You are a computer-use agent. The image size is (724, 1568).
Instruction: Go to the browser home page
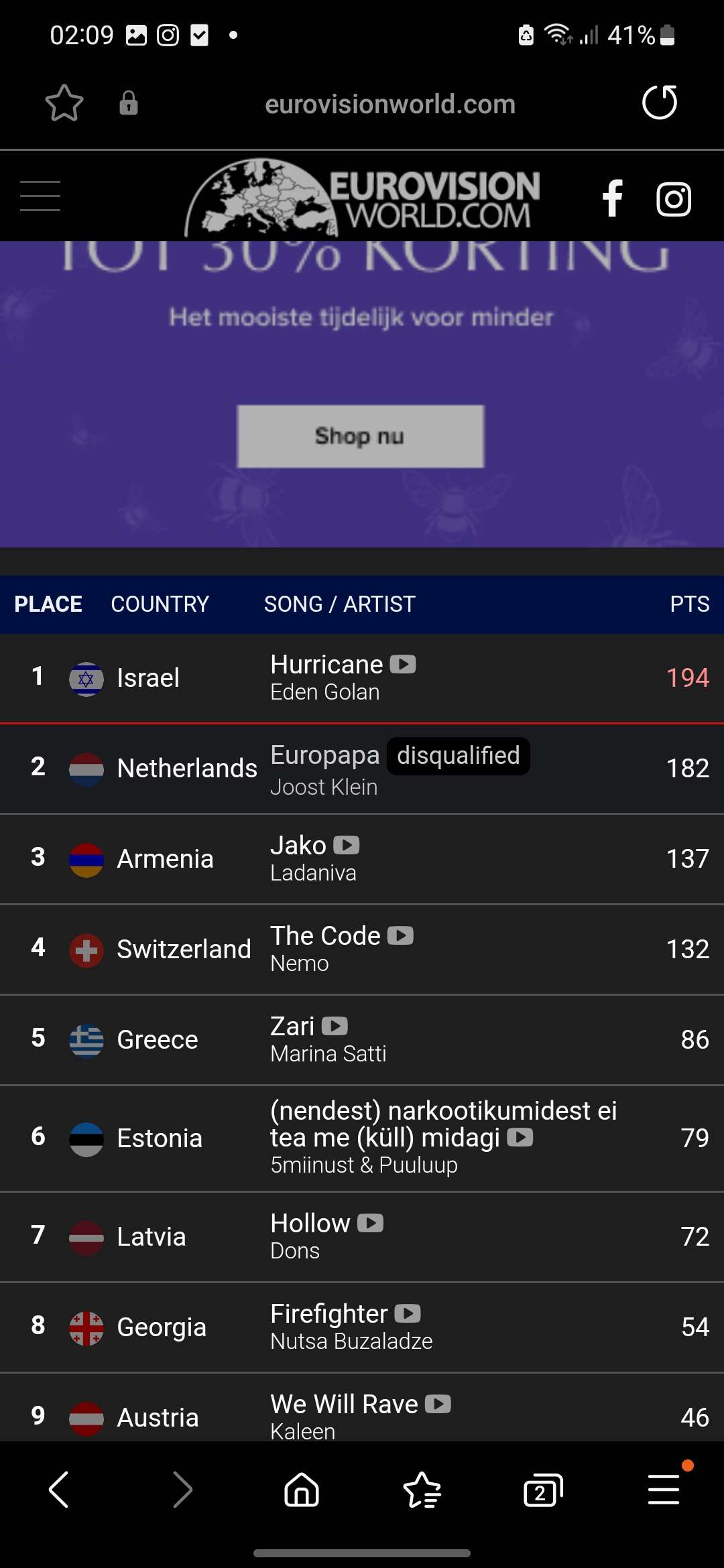click(302, 1490)
